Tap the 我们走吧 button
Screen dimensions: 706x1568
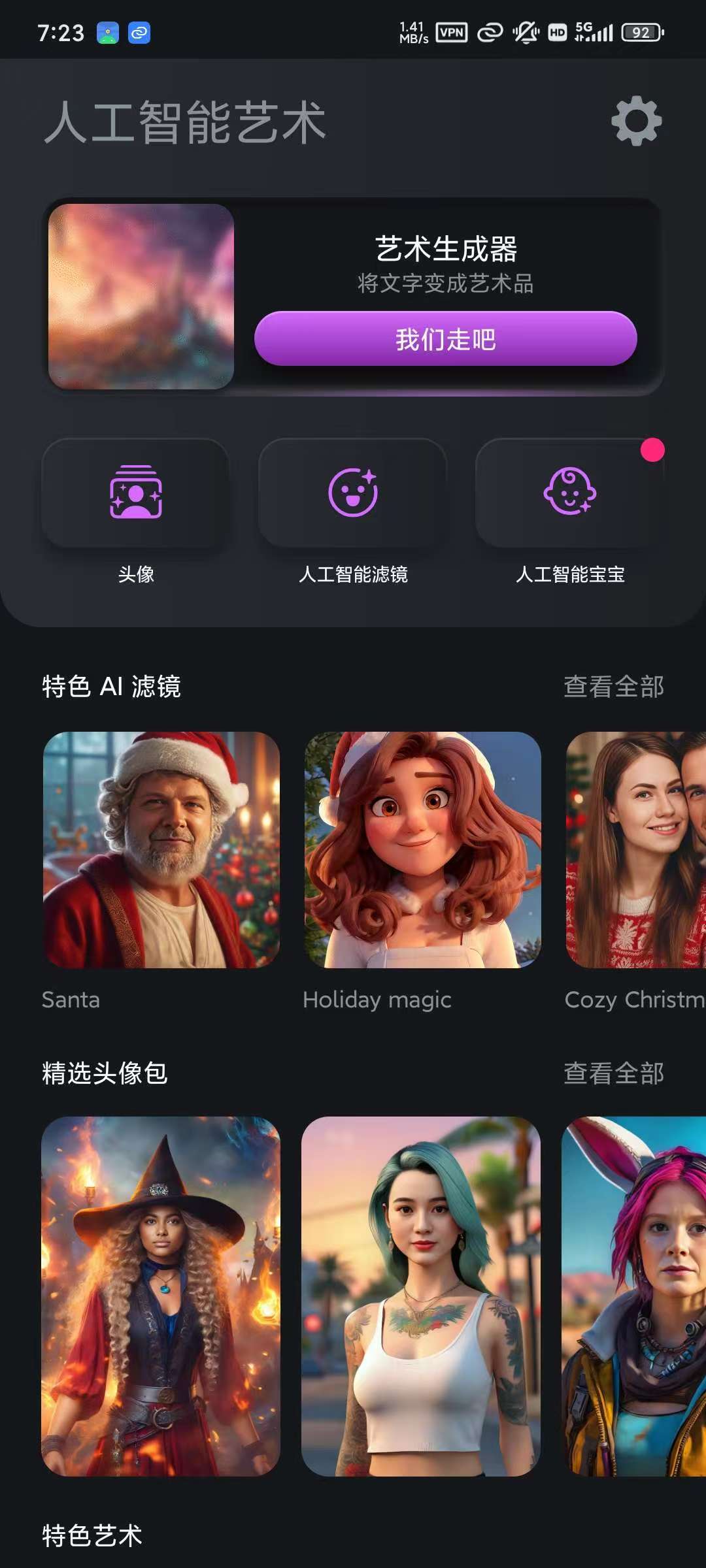pos(445,339)
